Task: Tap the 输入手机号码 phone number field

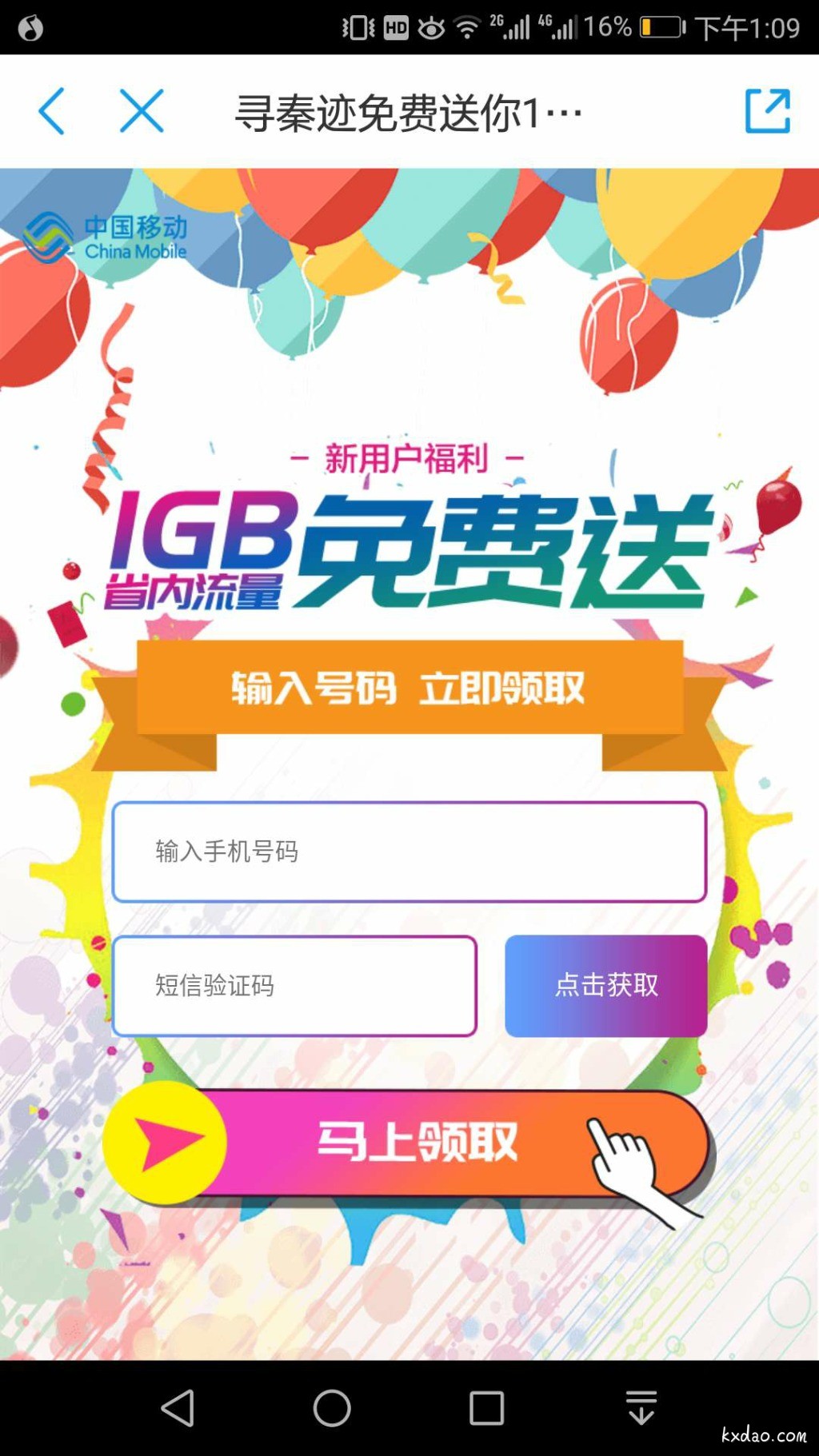Action: (409, 852)
